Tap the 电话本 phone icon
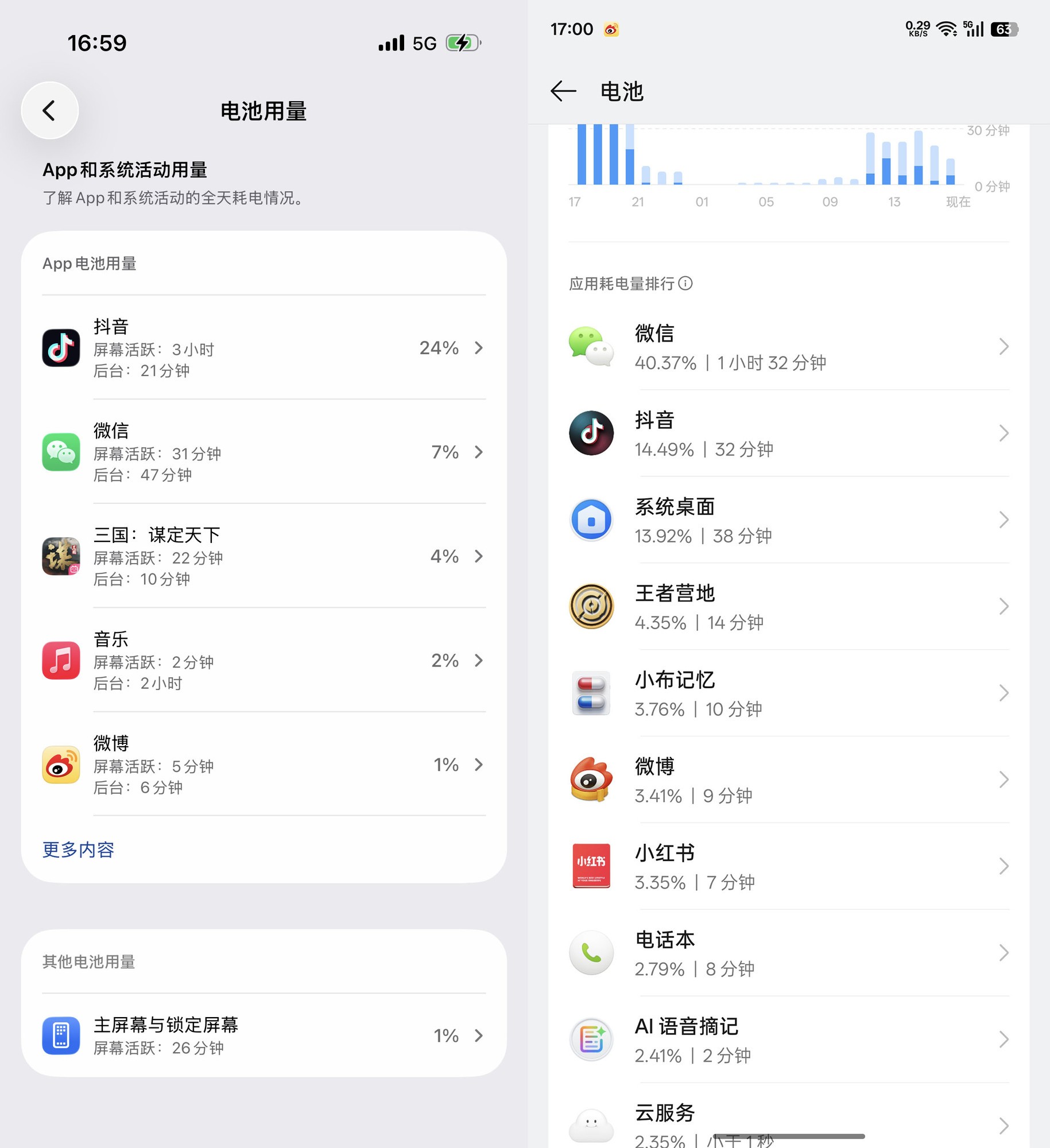Image resolution: width=1050 pixels, height=1148 pixels. (x=591, y=953)
